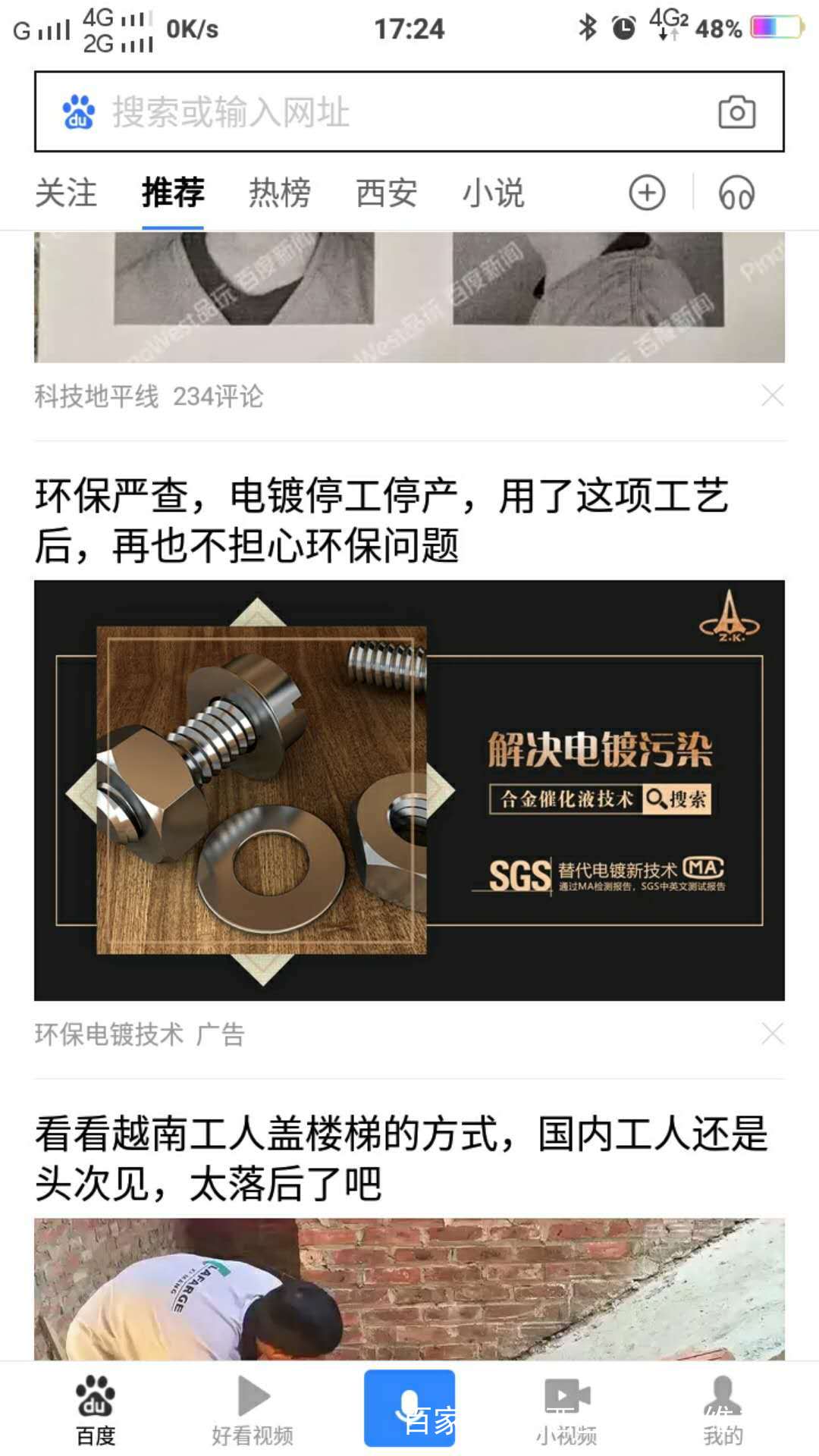Switch to the 热榜 tab
This screenshot has height=1456, width=819.
tap(280, 193)
